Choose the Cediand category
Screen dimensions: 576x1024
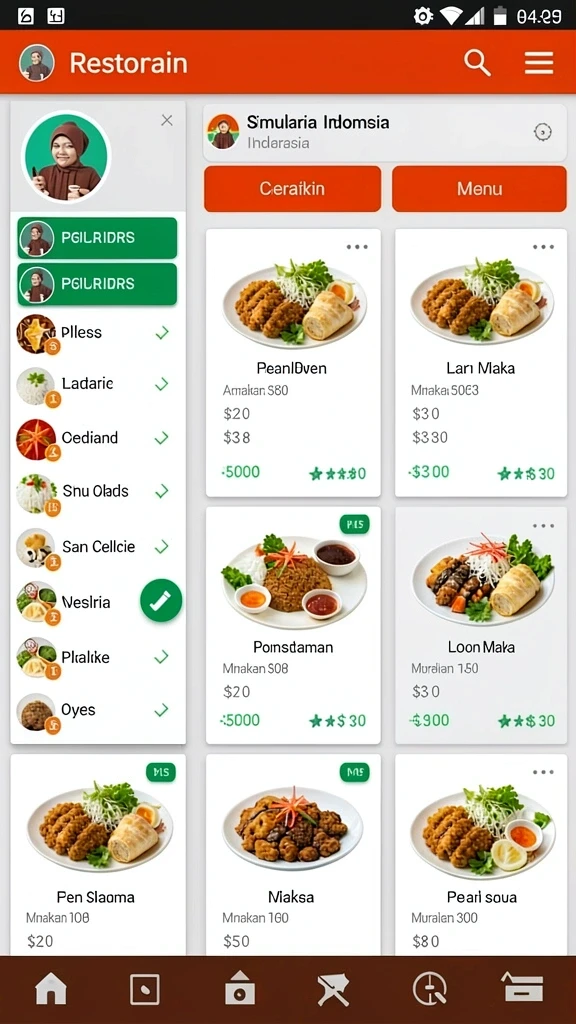pyautogui.click(x=98, y=438)
